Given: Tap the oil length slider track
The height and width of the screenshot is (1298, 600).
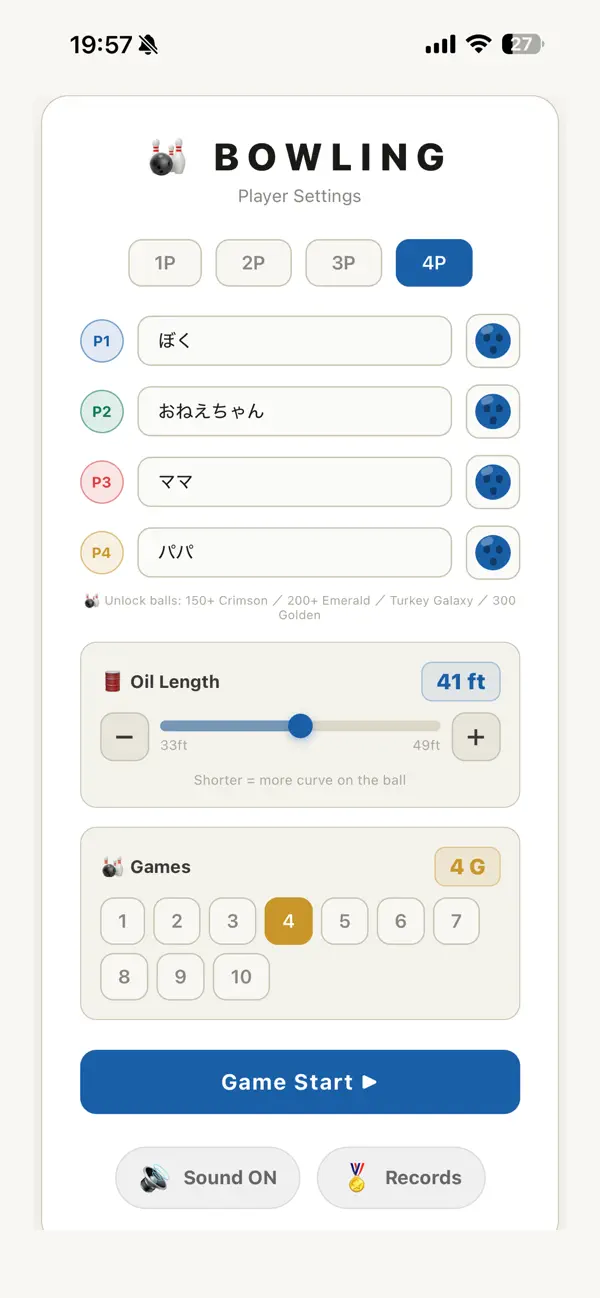Looking at the screenshot, I should pyautogui.click(x=300, y=726).
